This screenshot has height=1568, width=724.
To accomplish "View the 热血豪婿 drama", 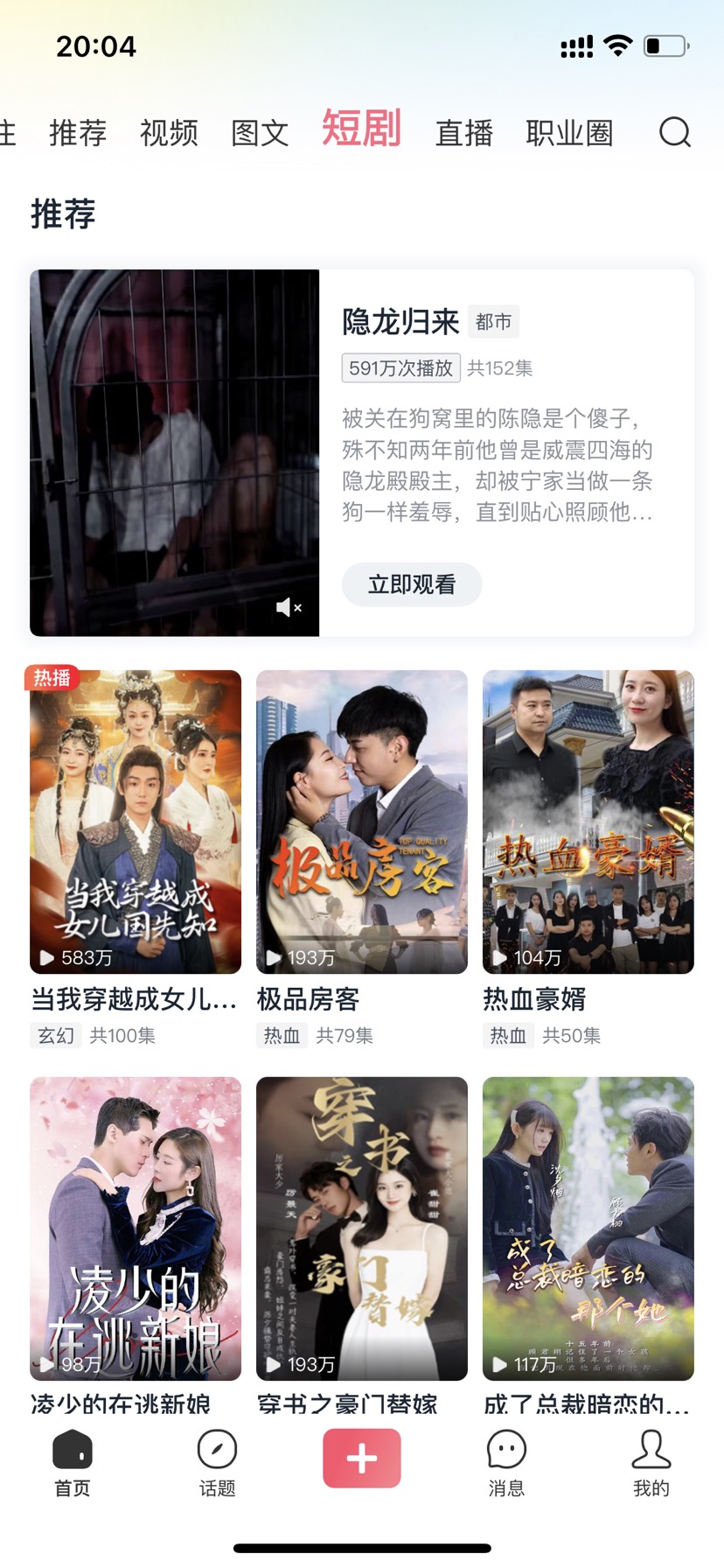I will coord(588,822).
